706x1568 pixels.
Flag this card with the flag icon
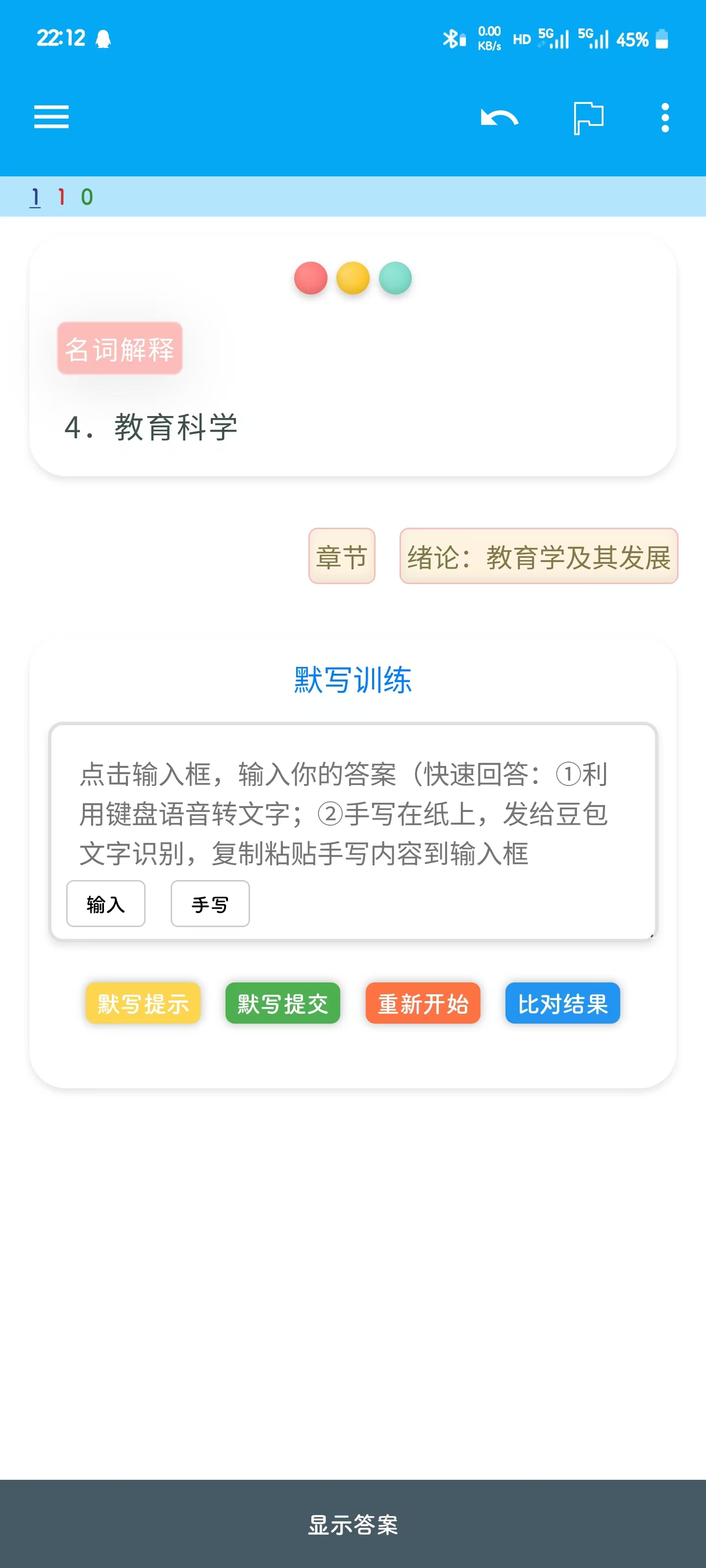tap(588, 118)
